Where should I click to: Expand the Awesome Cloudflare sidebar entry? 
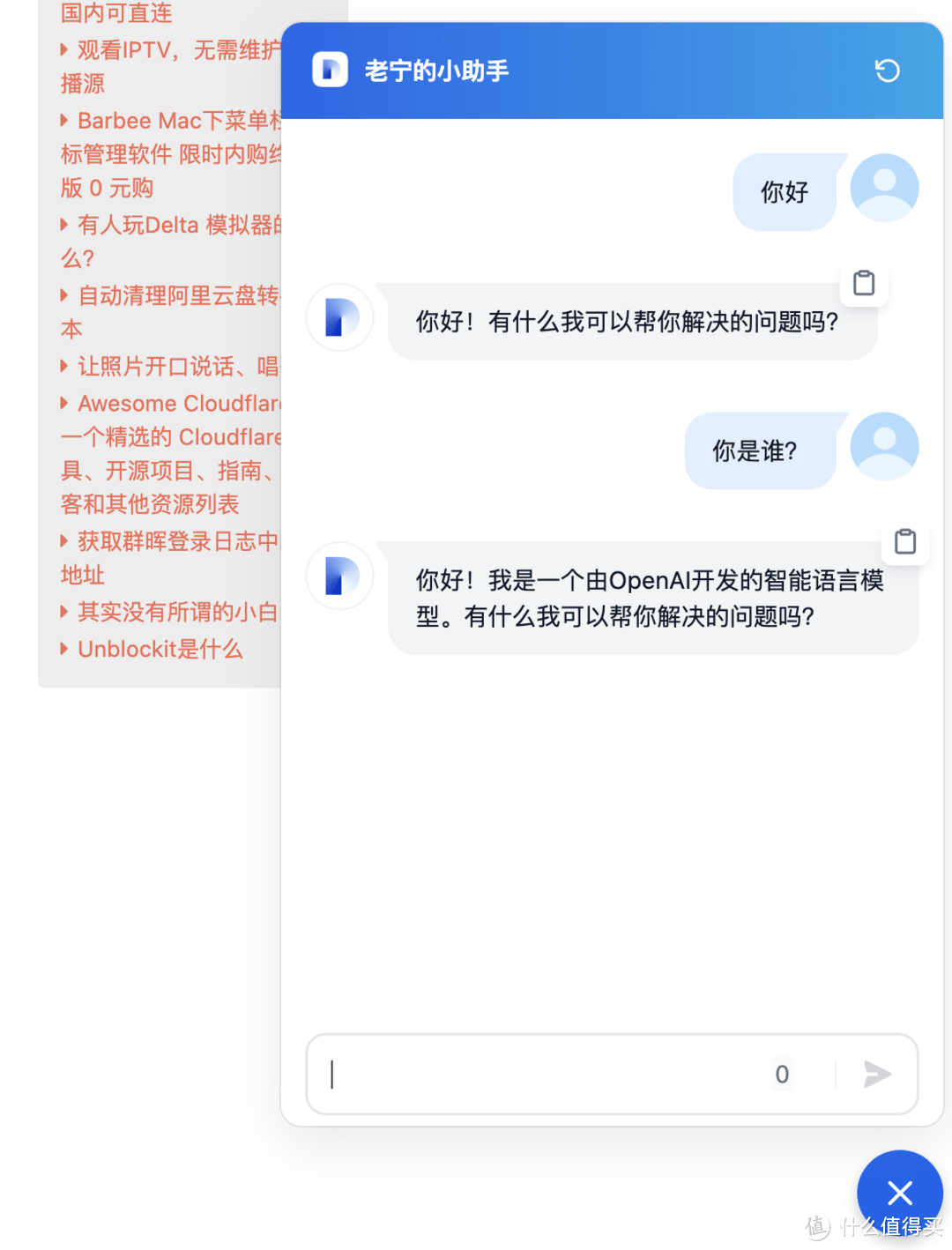tap(64, 403)
